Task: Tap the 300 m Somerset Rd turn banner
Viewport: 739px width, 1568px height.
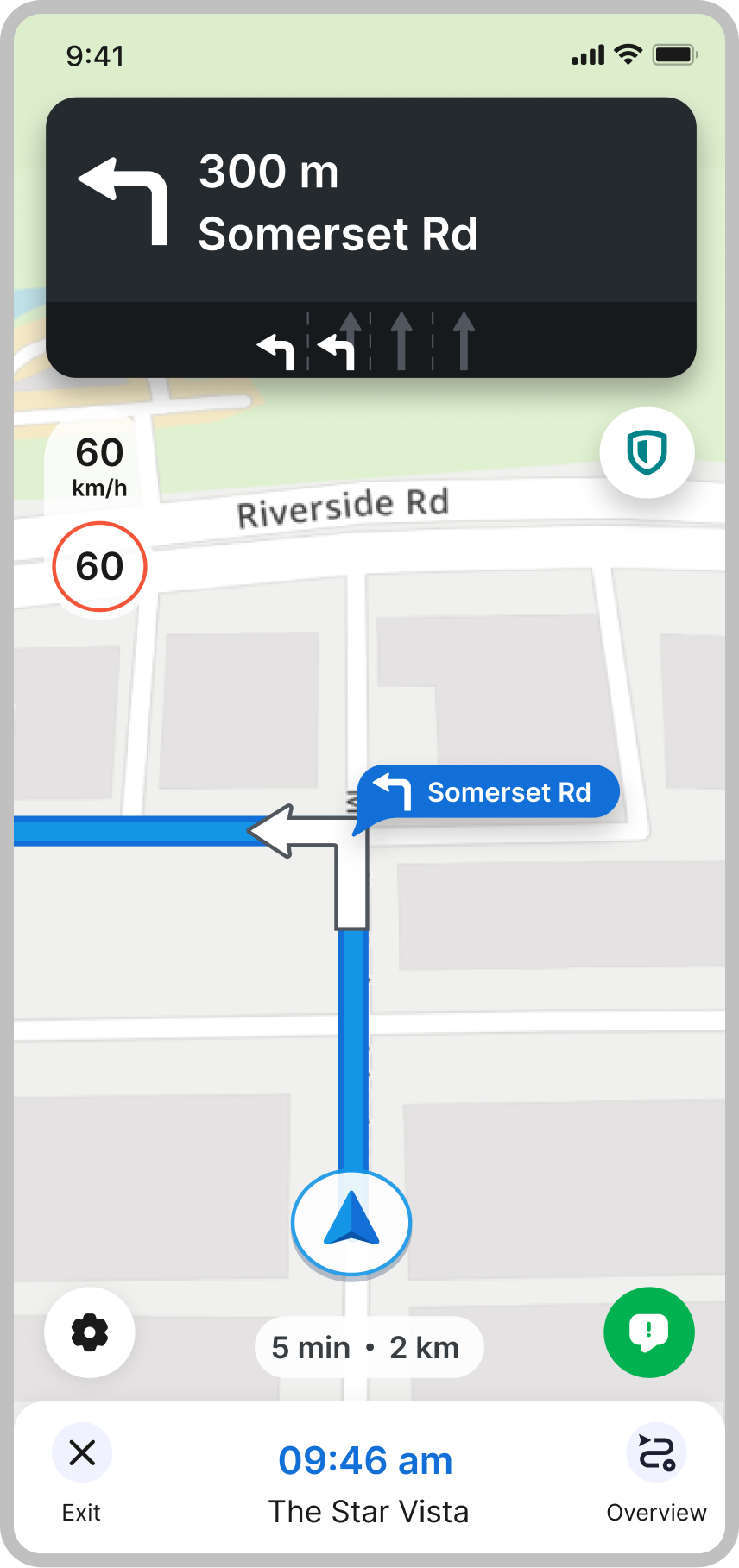Action: tap(371, 203)
